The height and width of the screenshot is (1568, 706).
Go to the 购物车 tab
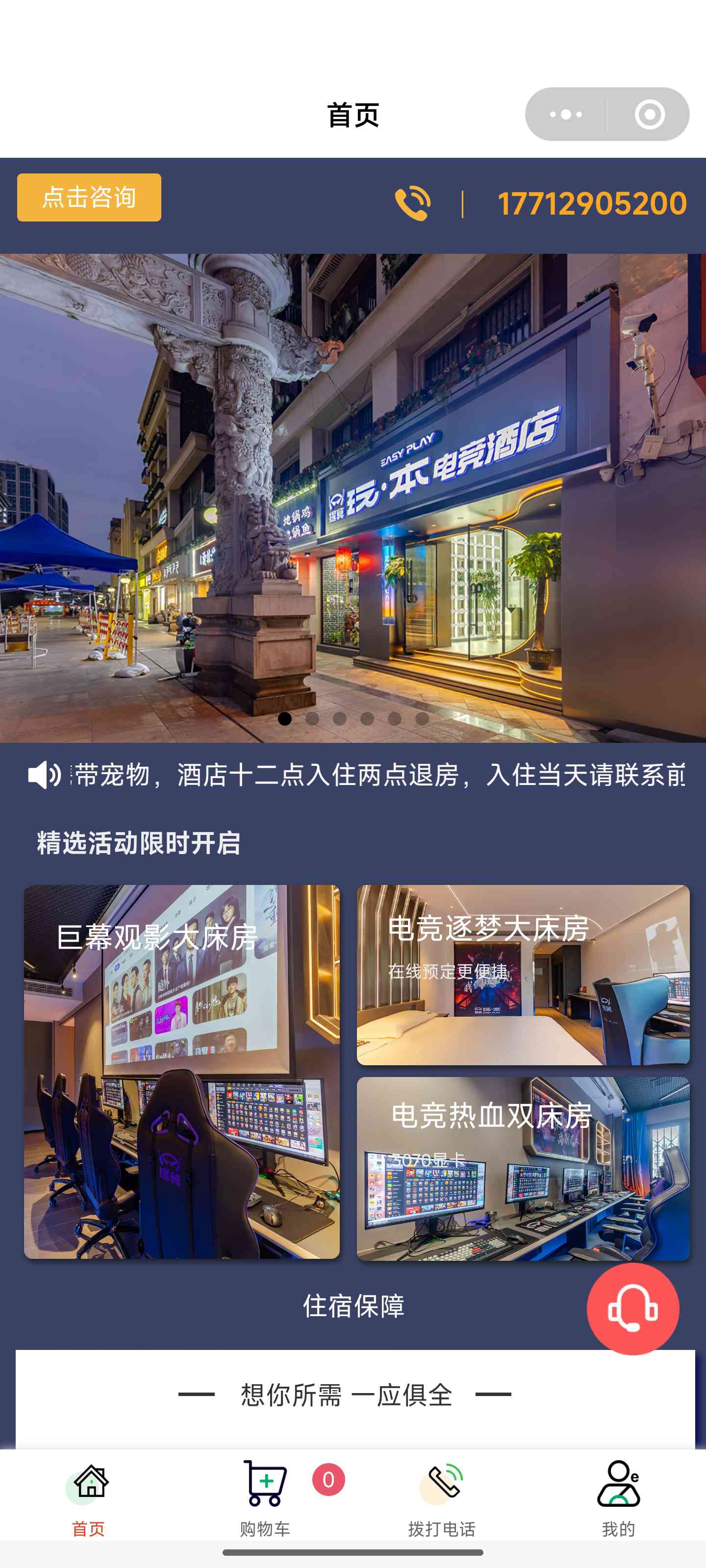[x=265, y=1498]
